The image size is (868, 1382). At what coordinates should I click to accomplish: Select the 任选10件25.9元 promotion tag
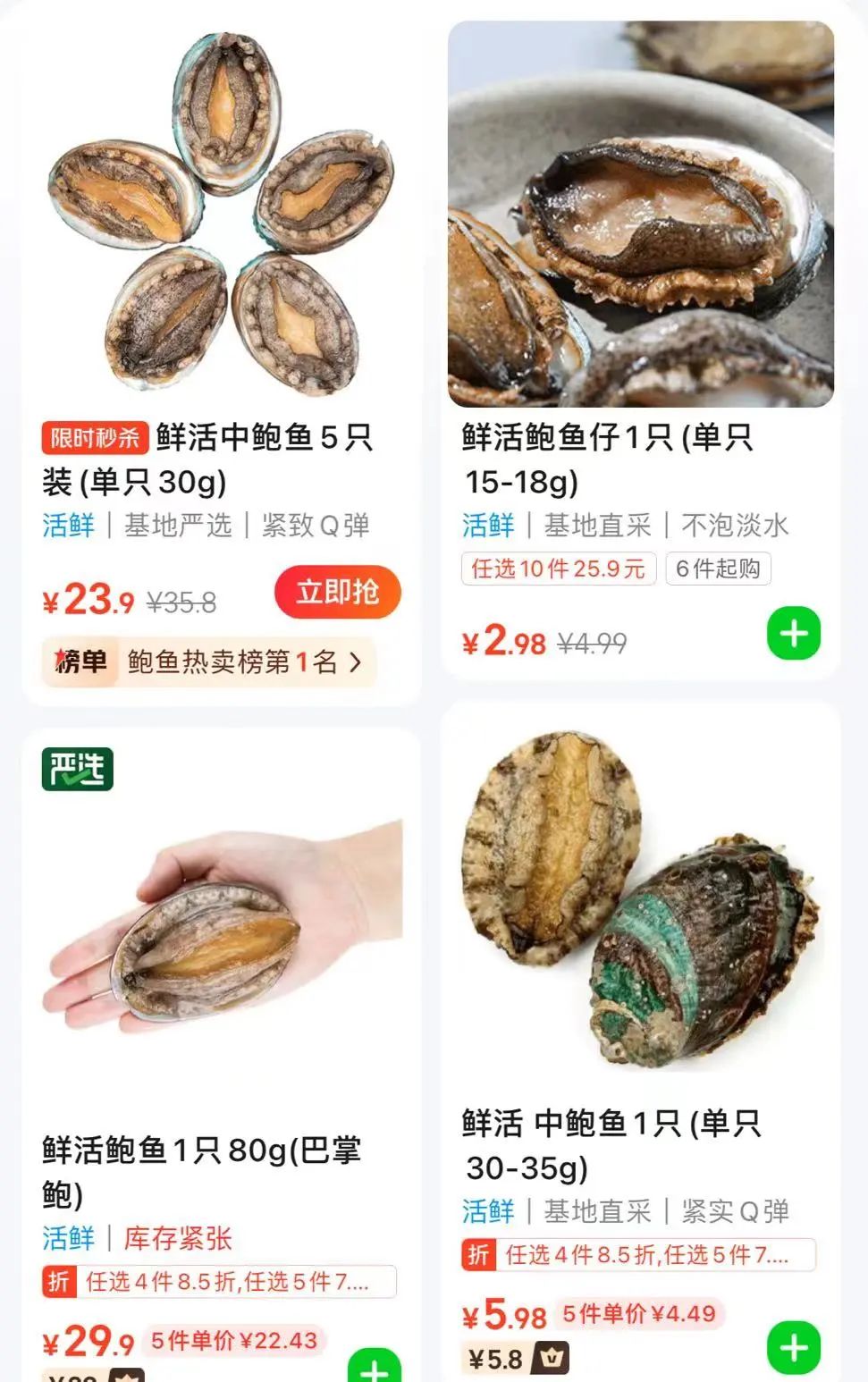558,569
